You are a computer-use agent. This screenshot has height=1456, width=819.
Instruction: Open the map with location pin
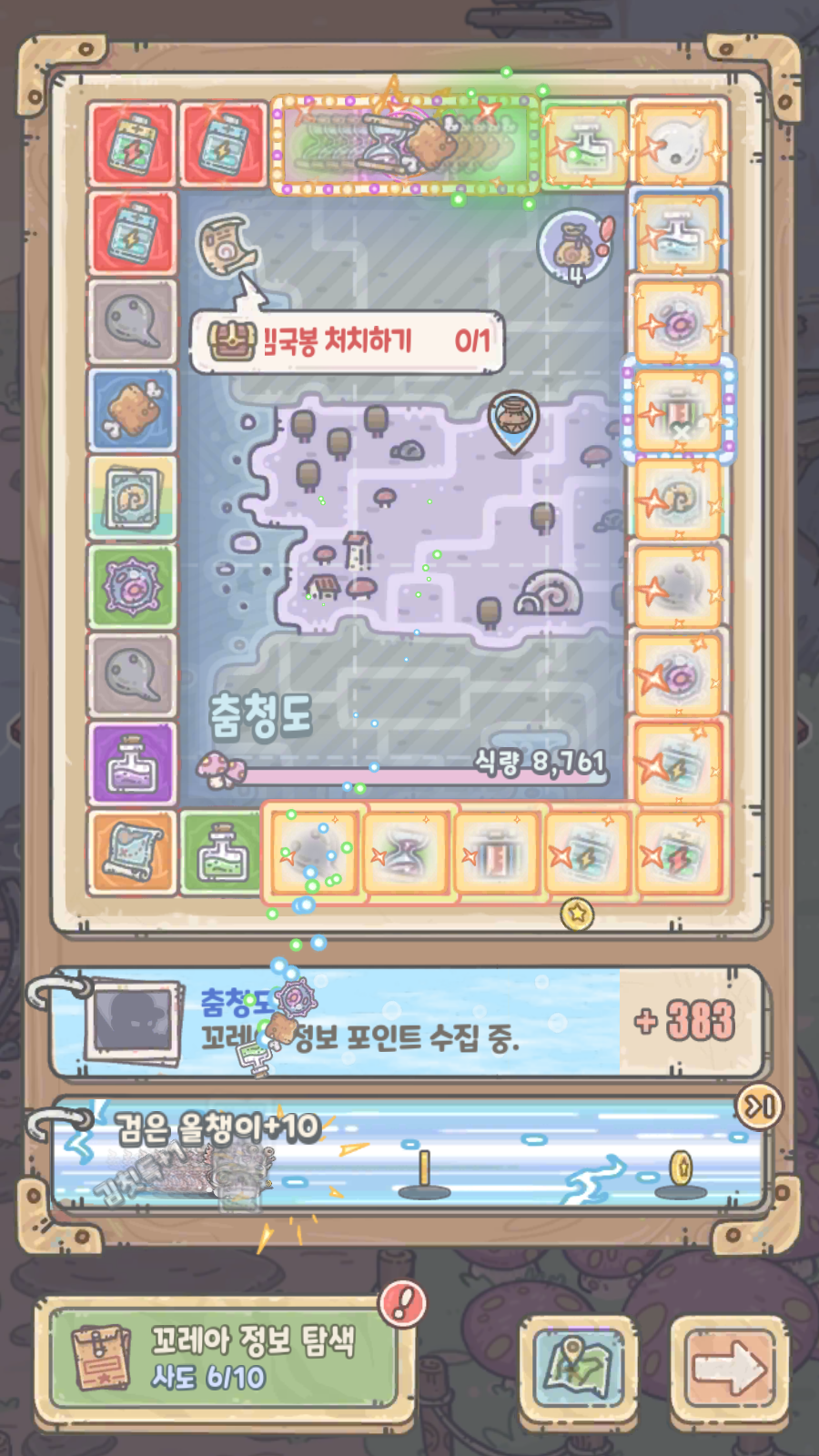pos(578,1362)
